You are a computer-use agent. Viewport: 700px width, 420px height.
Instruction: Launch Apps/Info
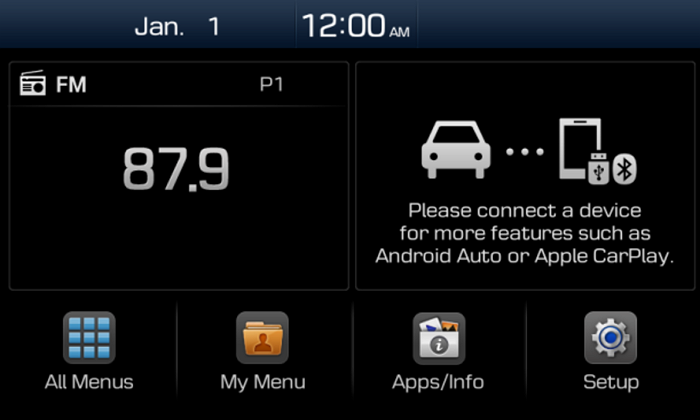point(438,350)
